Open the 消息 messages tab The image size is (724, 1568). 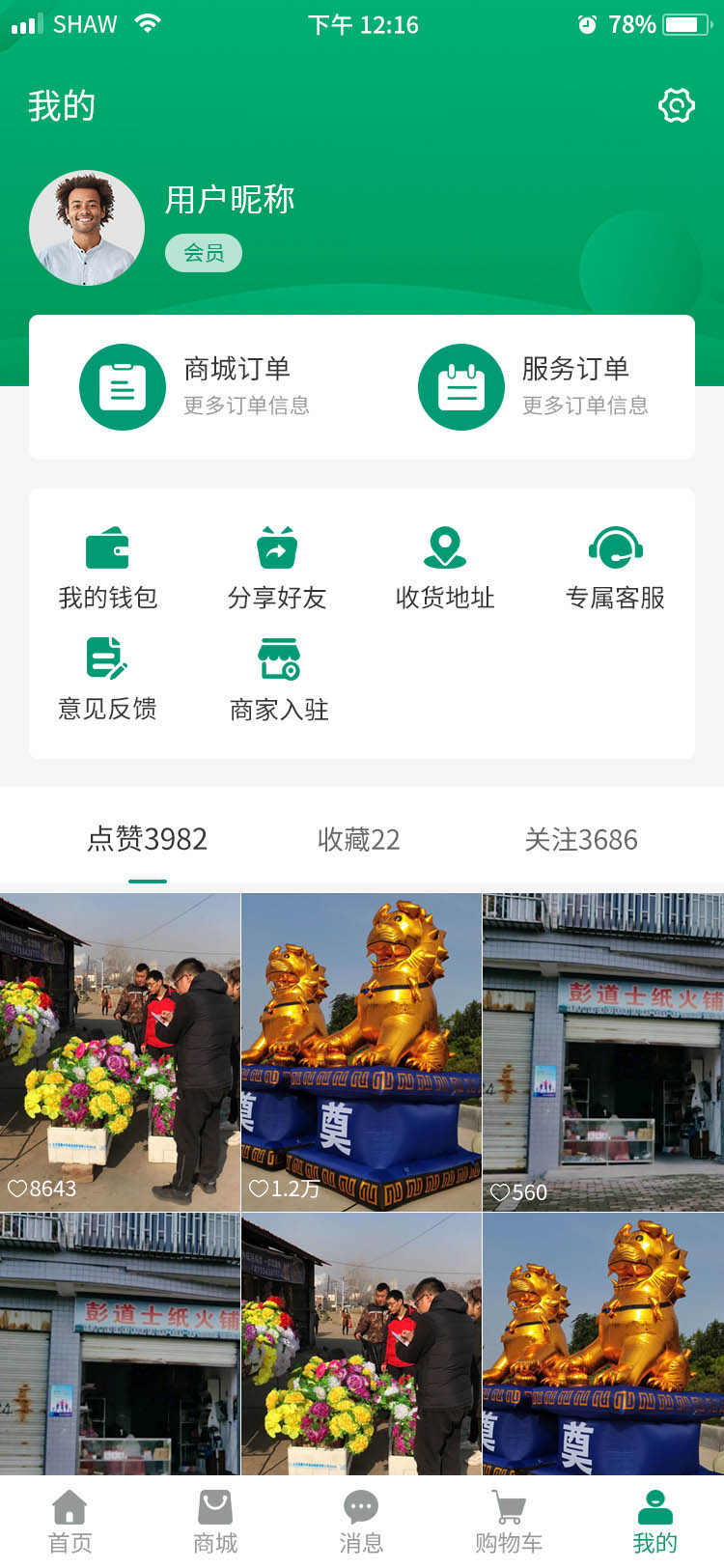[x=361, y=1522]
